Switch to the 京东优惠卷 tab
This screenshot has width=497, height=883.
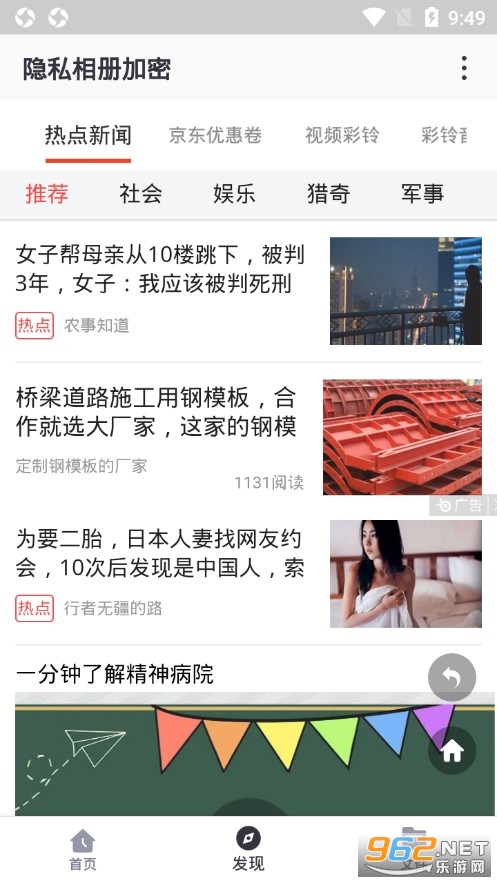pos(215,135)
